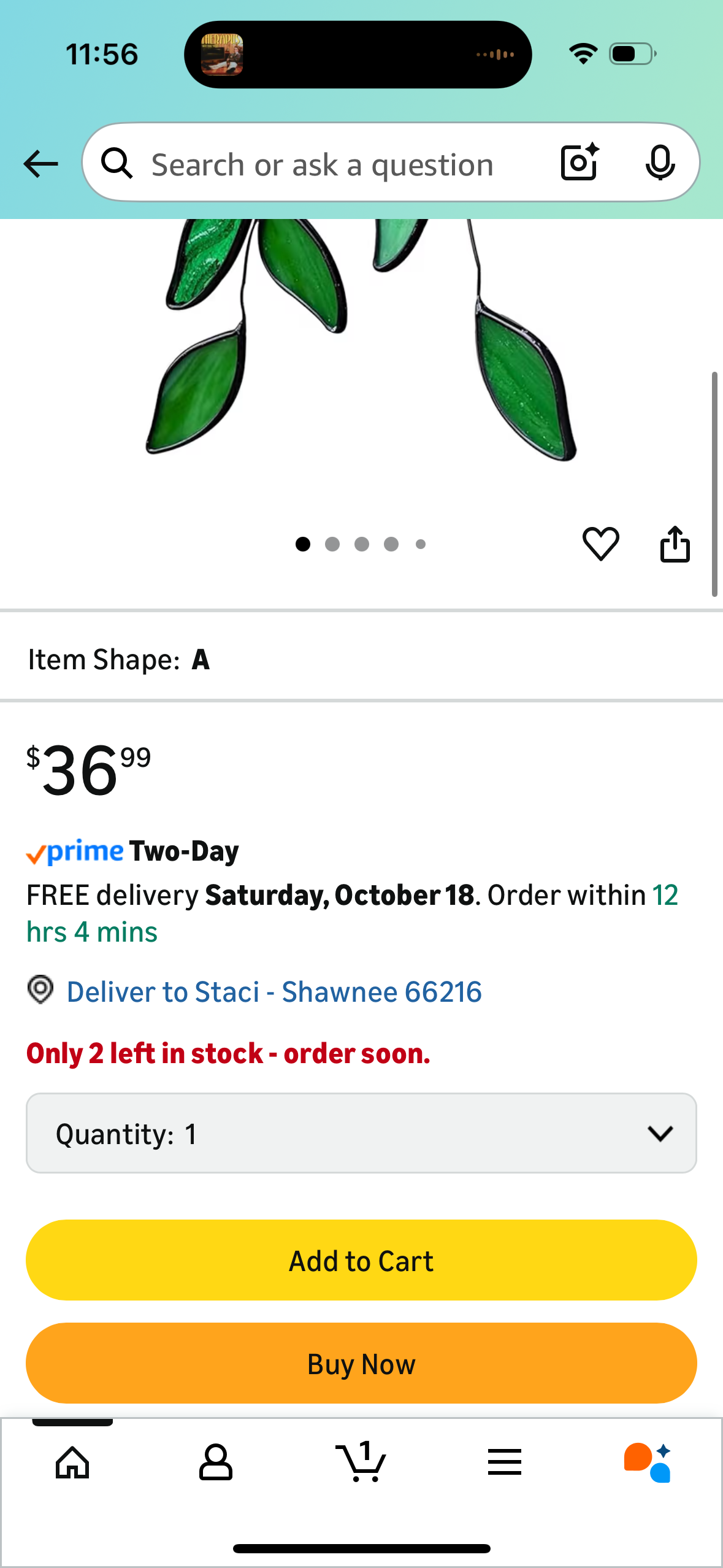Select the second product image dot
Screen dimensions: 723x1568
pos(332,544)
